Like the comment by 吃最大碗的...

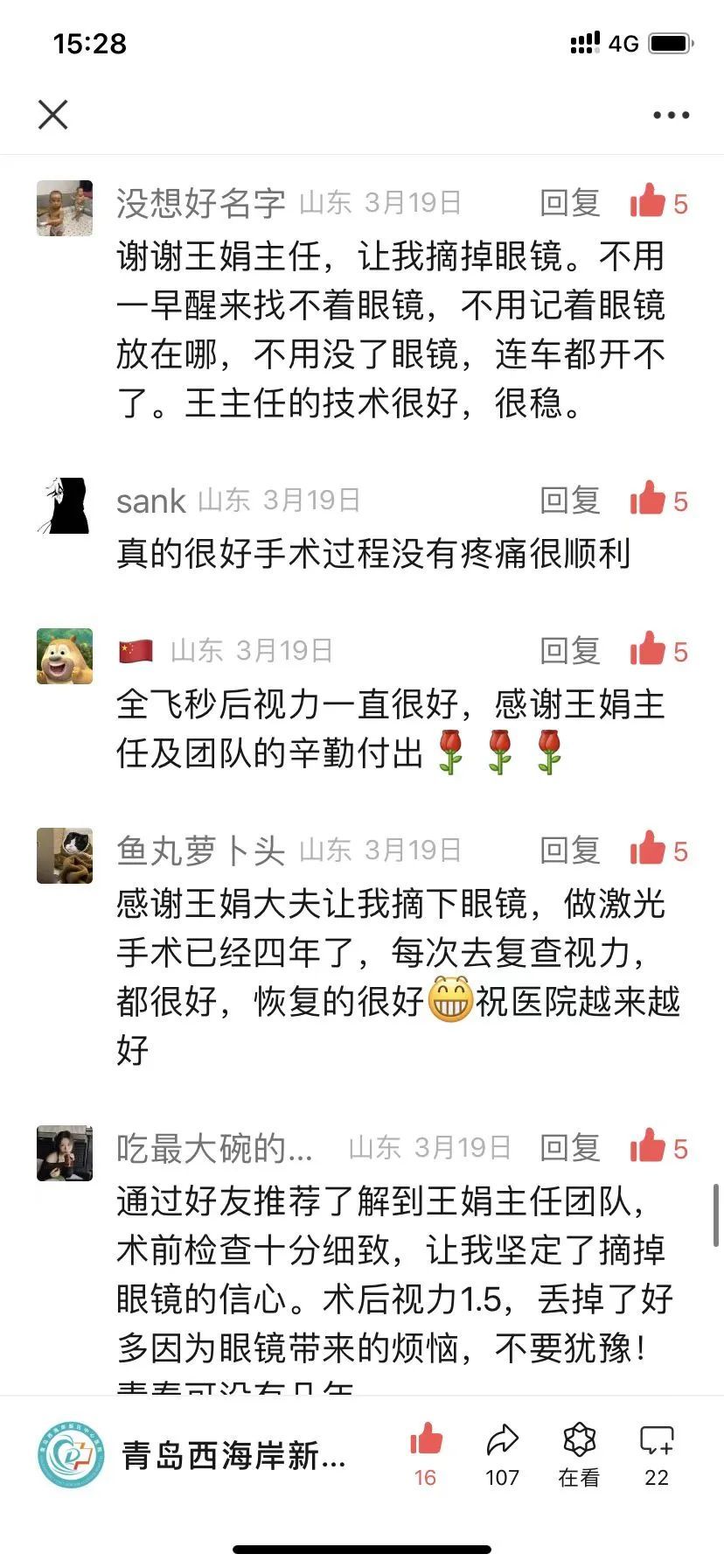[658, 1147]
